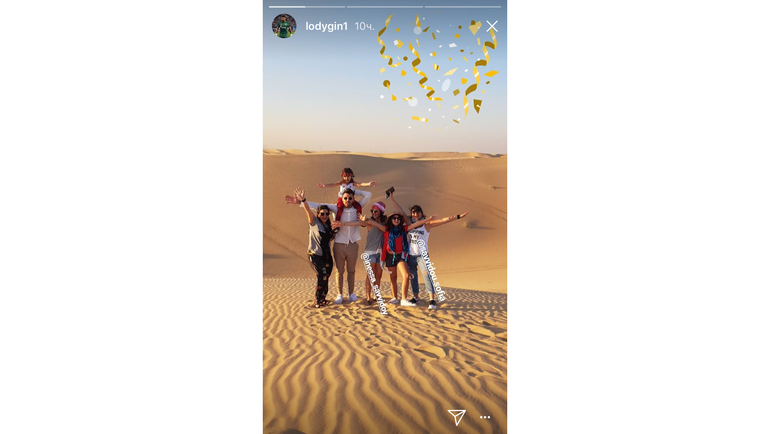Open the @inessa_savvidoy mention tag
The height and width of the screenshot is (434, 770).
374,282
